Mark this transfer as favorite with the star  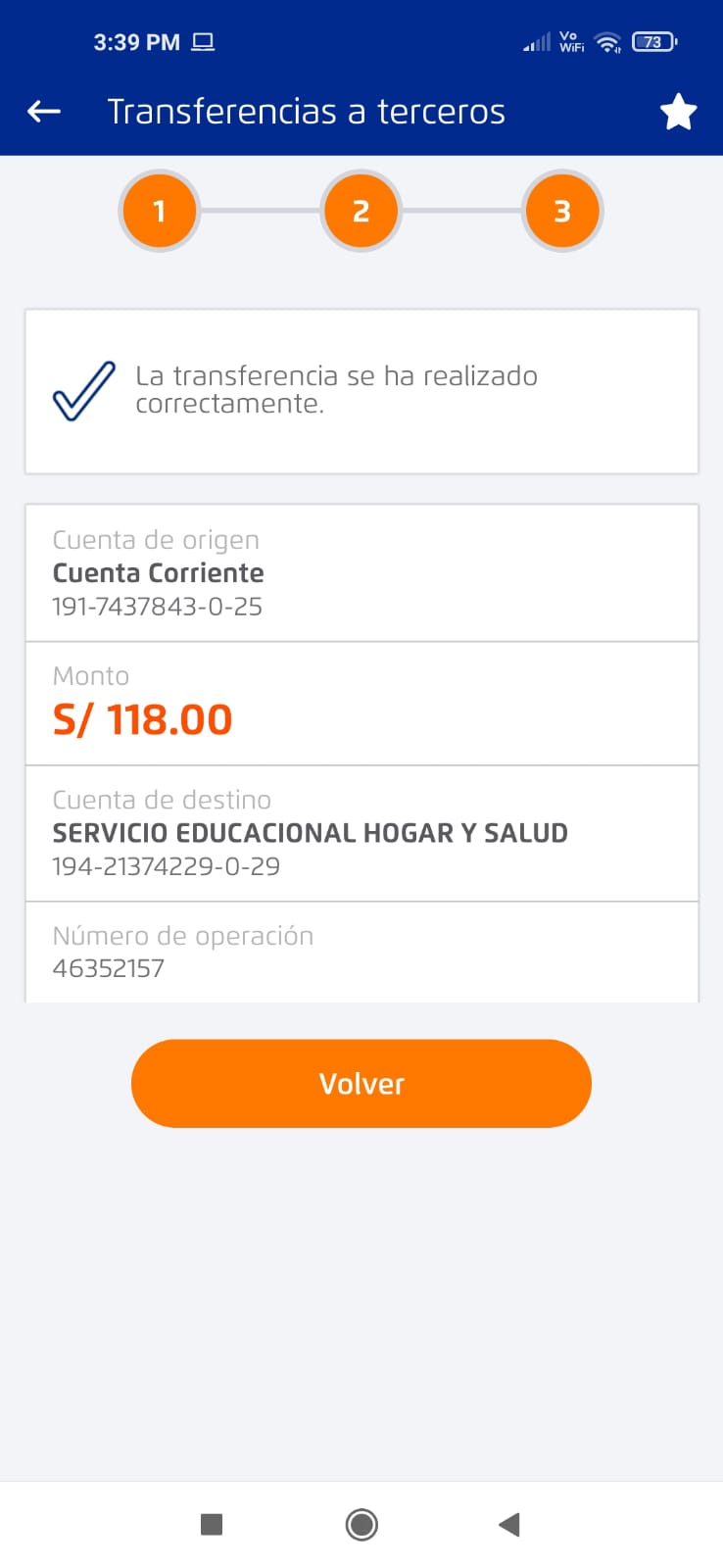[x=678, y=112]
